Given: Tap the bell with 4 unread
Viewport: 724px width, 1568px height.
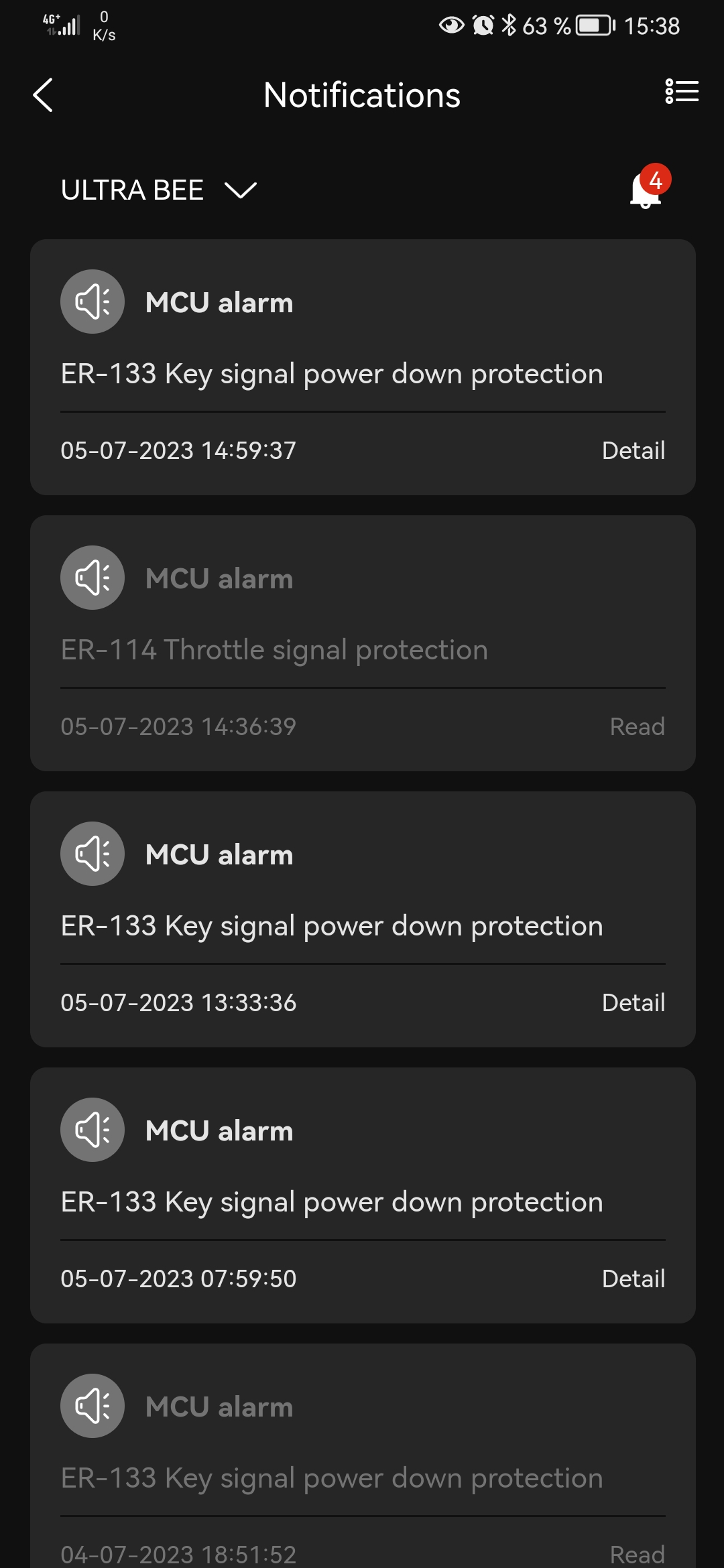Looking at the screenshot, I should pos(647,189).
